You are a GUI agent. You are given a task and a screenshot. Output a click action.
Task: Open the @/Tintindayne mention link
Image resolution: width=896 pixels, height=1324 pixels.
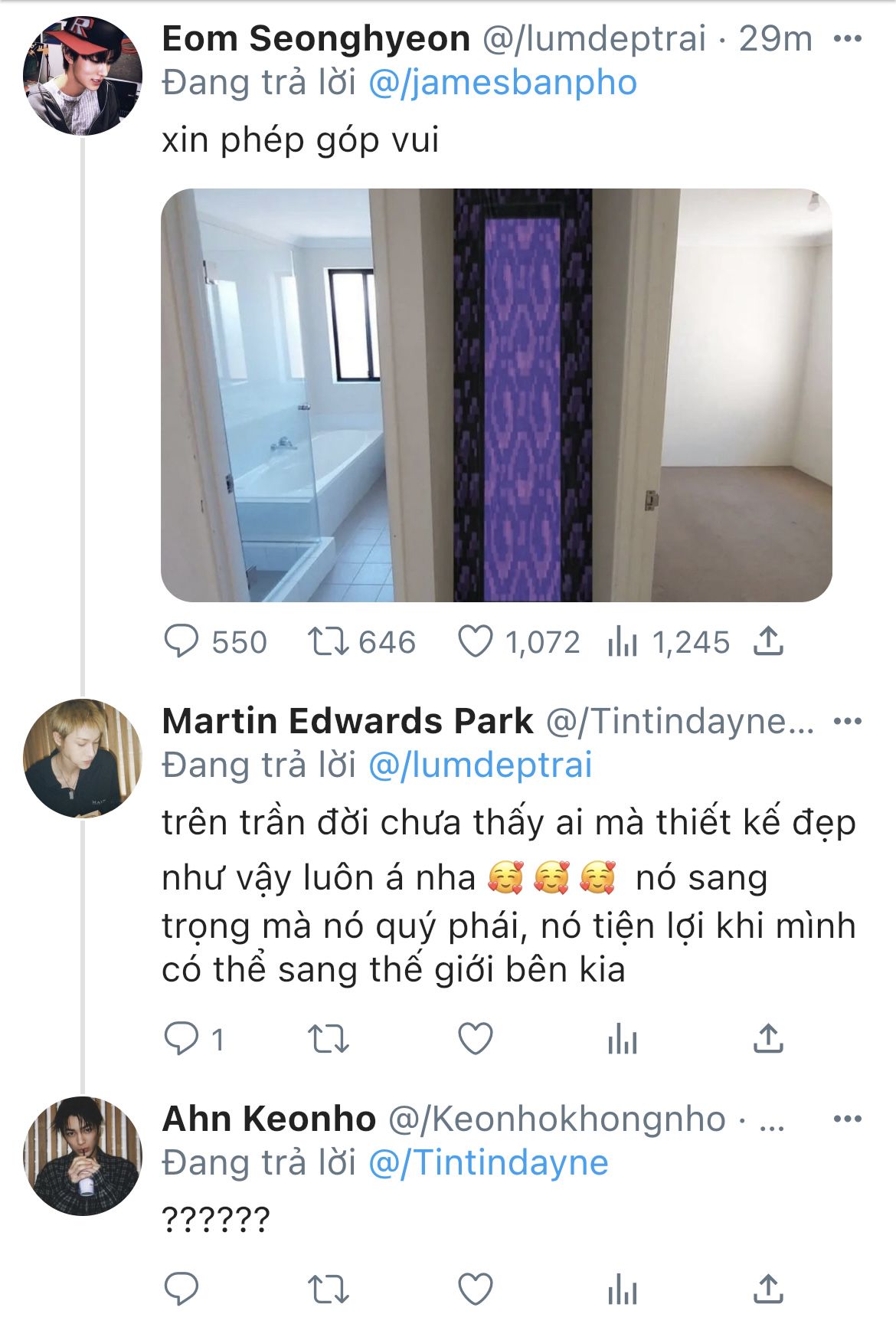coord(488,1162)
